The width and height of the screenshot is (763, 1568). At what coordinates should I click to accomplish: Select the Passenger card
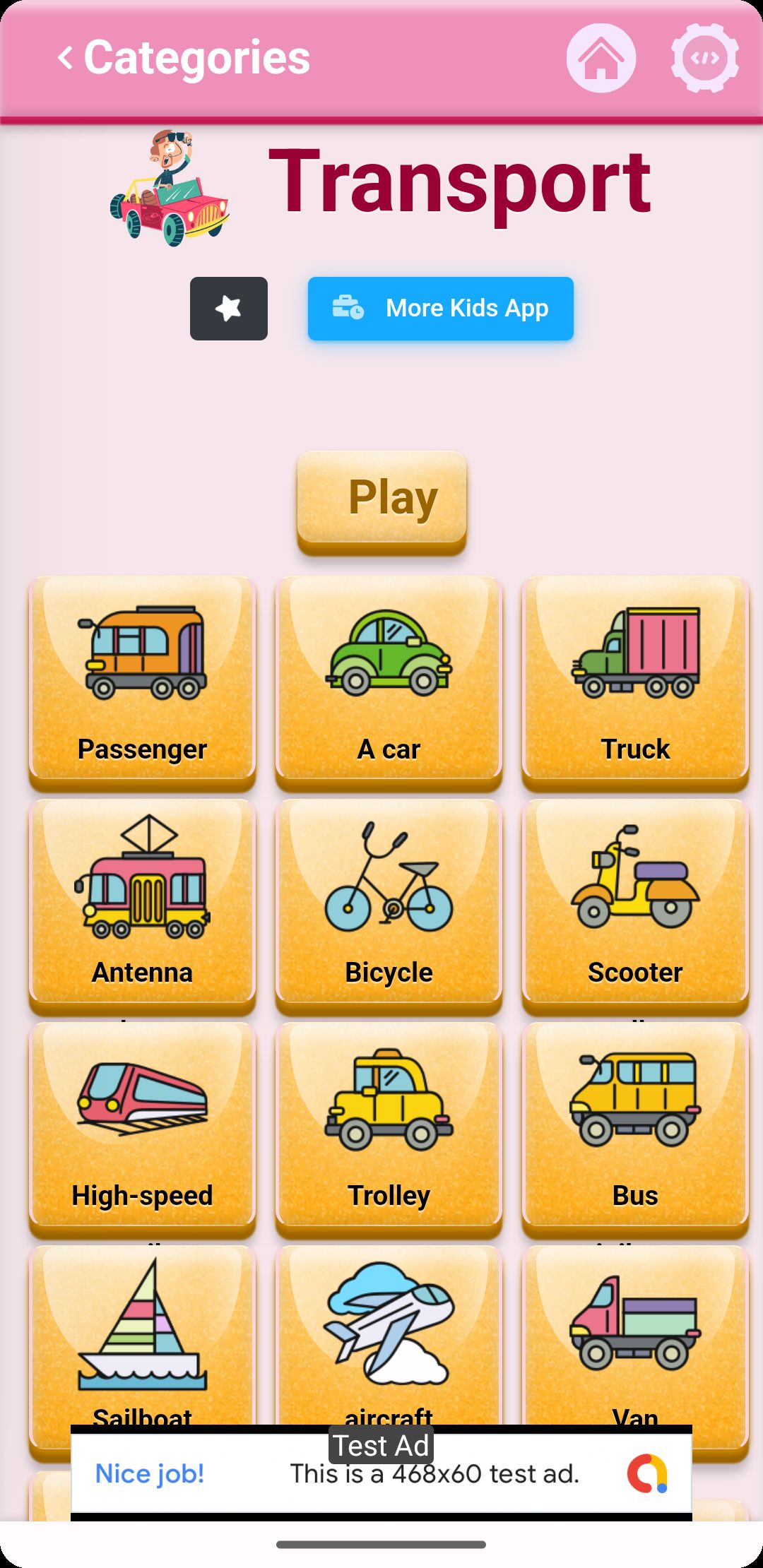142,679
